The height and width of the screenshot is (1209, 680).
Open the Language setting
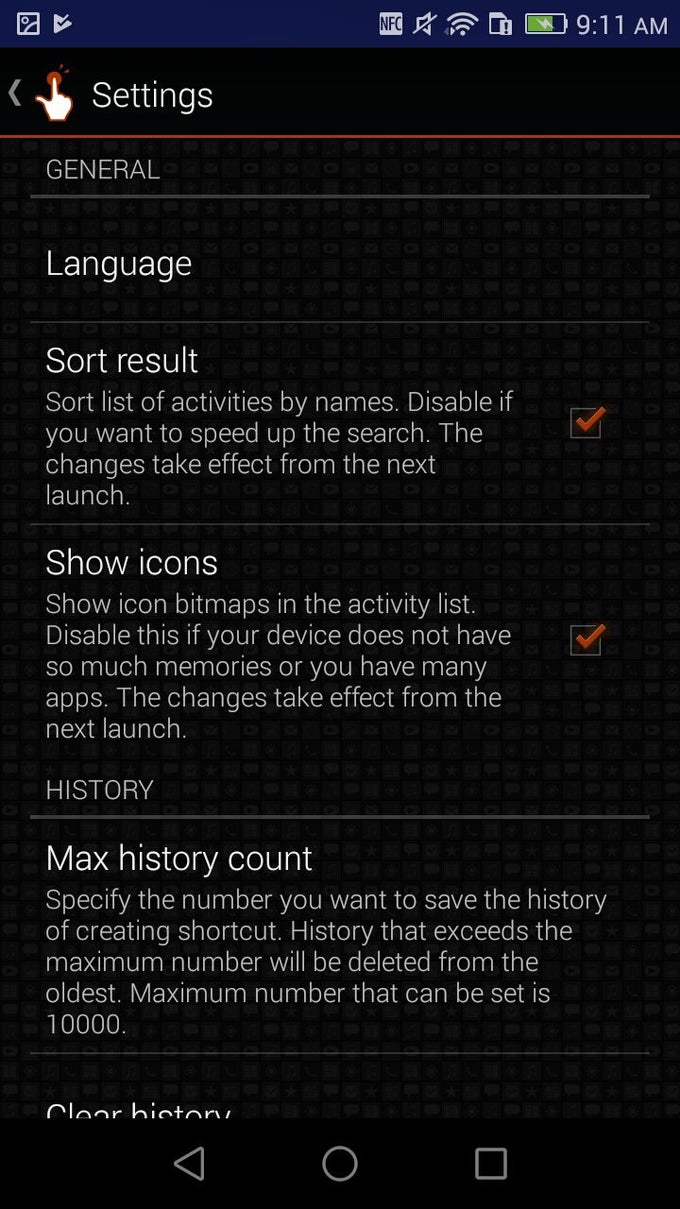pyautogui.click(x=119, y=263)
